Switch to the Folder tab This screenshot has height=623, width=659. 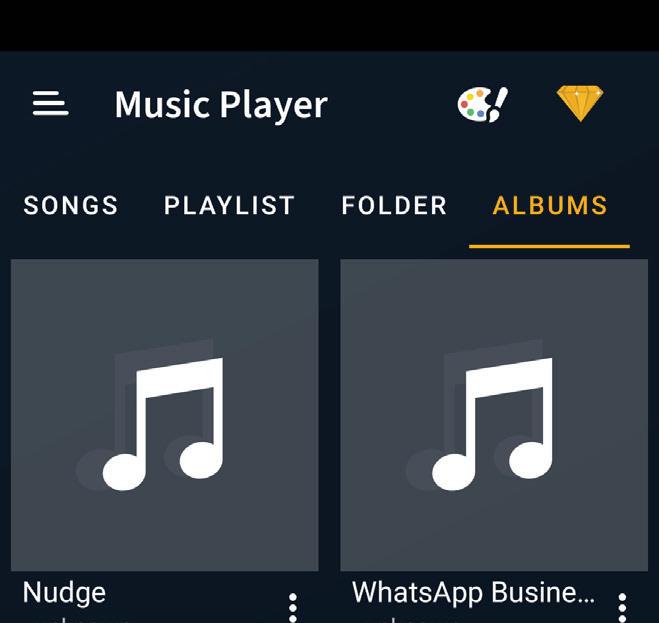click(x=394, y=205)
